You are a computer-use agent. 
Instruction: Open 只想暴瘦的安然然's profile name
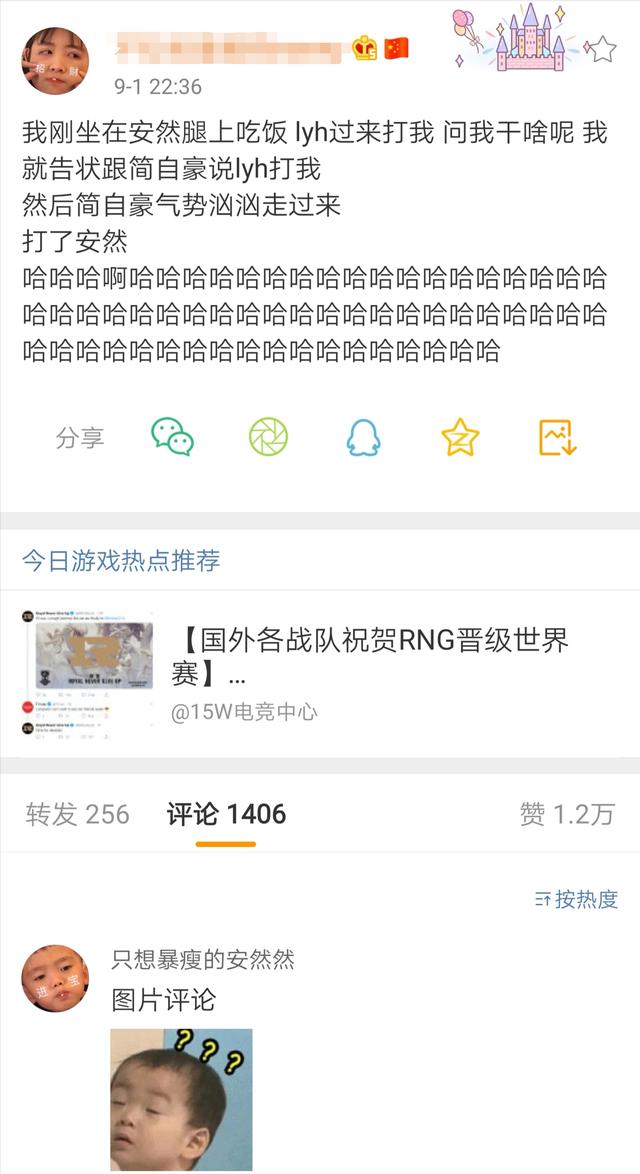(203, 959)
